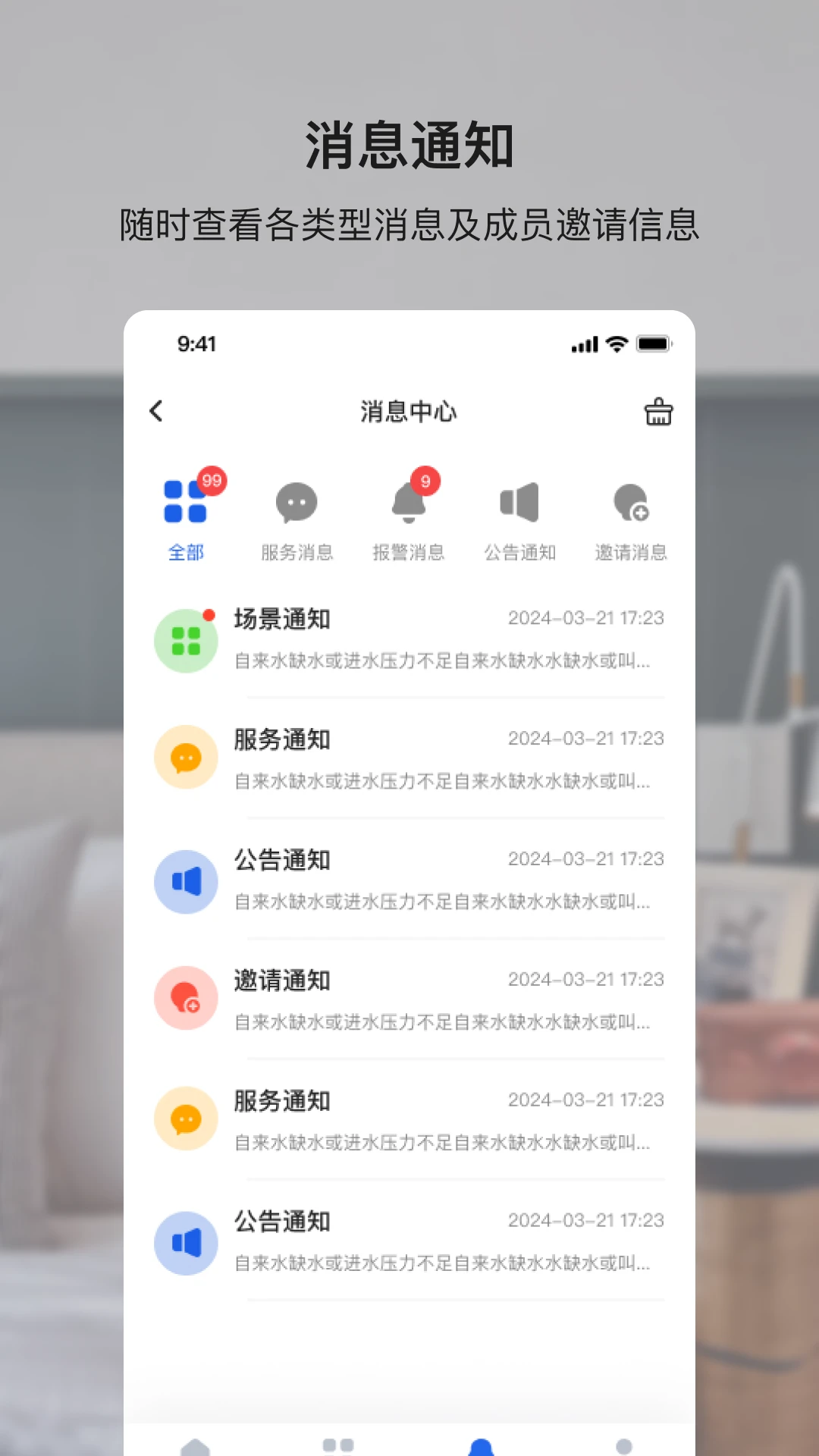Tap the green 场景通知 scene icon

tap(186, 641)
